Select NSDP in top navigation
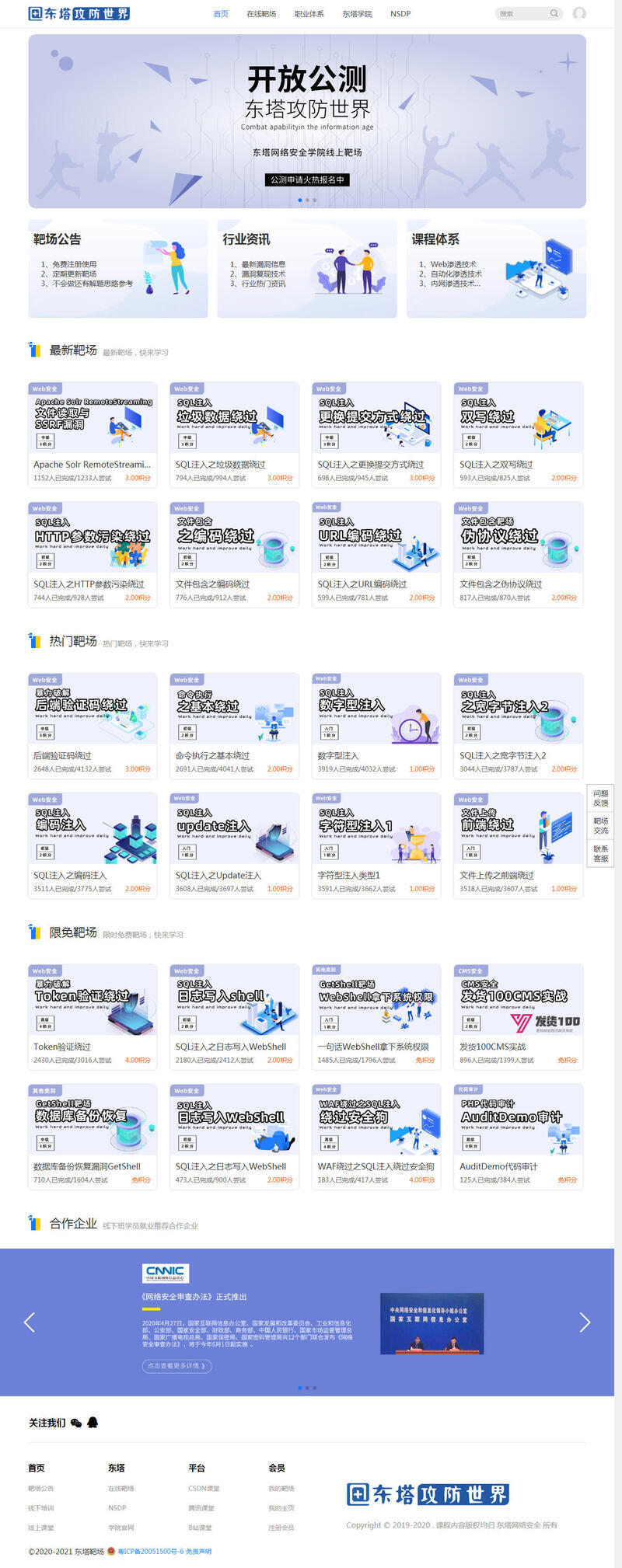 point(400,14)
